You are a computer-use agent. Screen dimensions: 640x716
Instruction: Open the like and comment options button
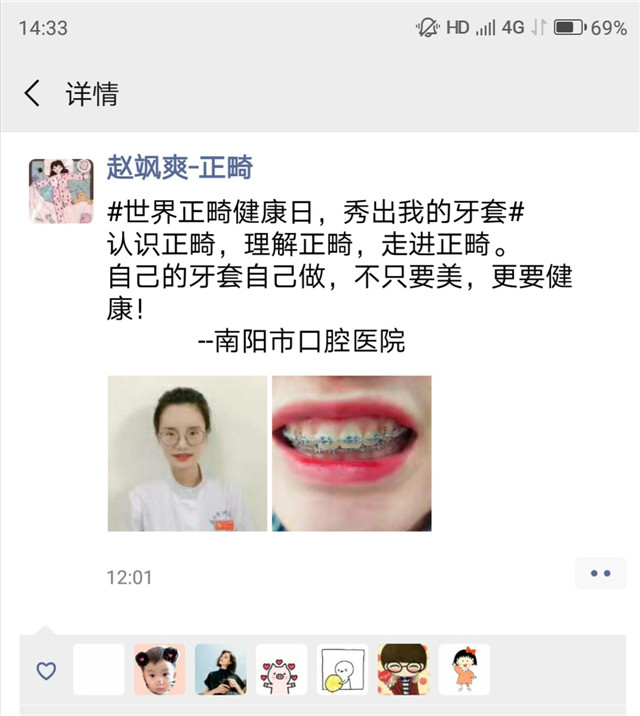(x=600, y=573)
